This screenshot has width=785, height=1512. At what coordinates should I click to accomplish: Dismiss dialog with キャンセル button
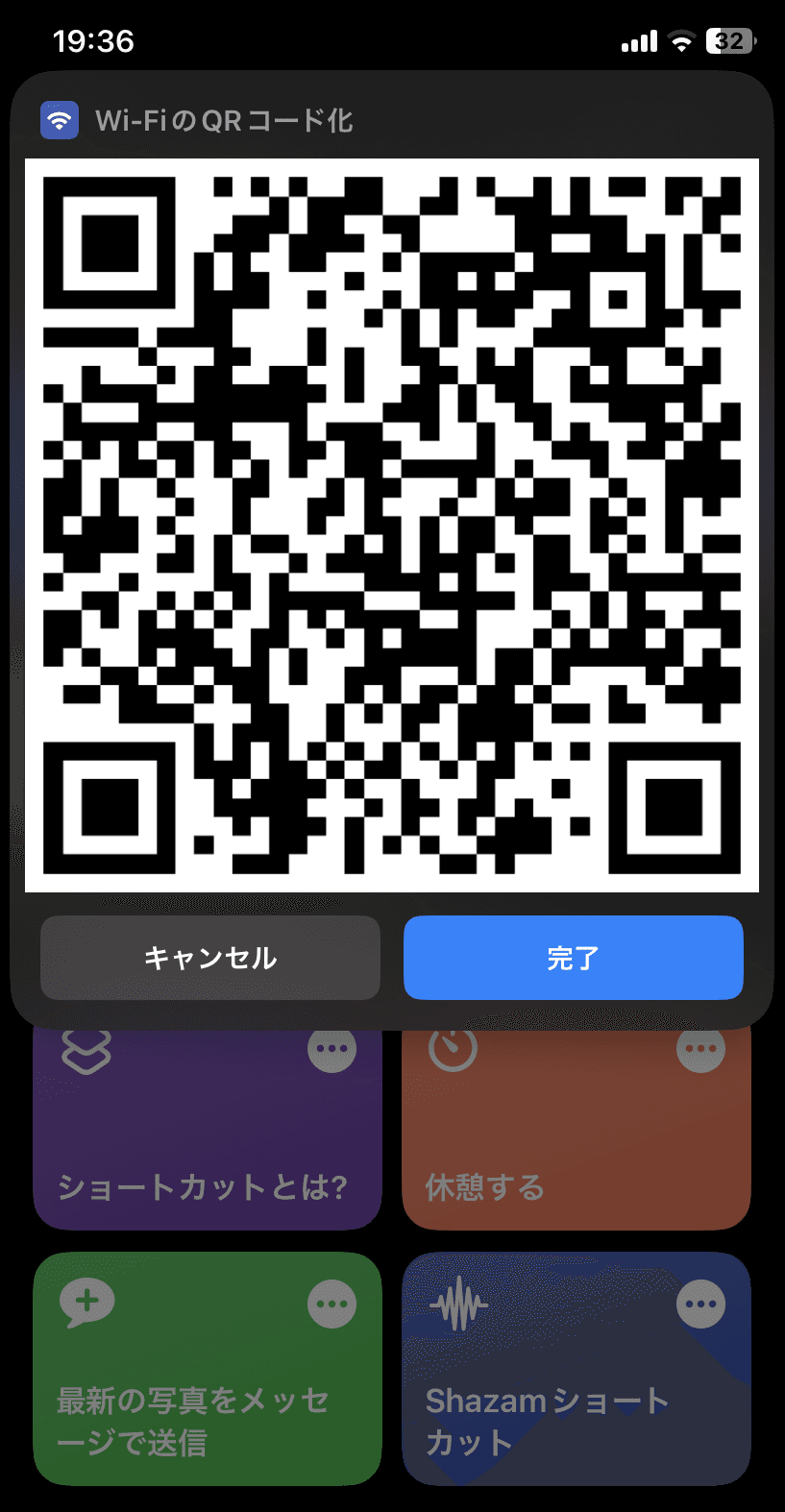pyautogui.click(x=209, y=958)
